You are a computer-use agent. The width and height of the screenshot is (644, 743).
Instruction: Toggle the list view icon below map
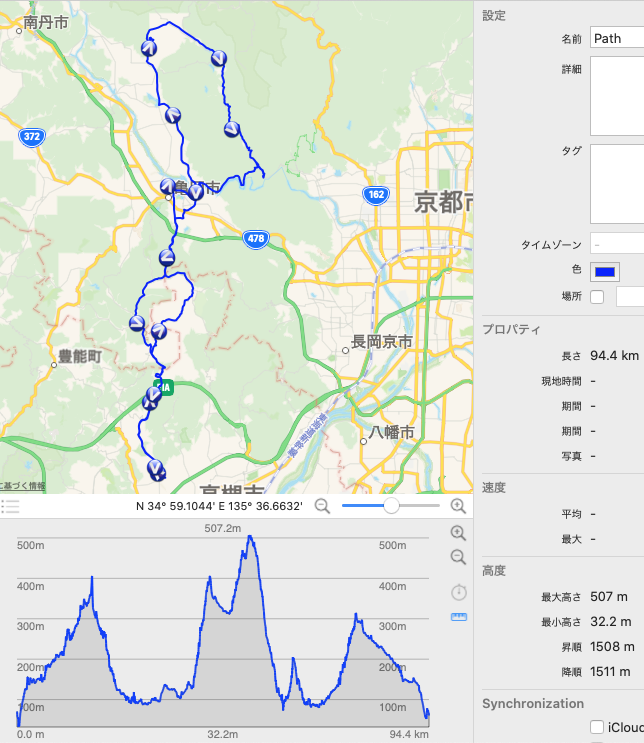10,506
